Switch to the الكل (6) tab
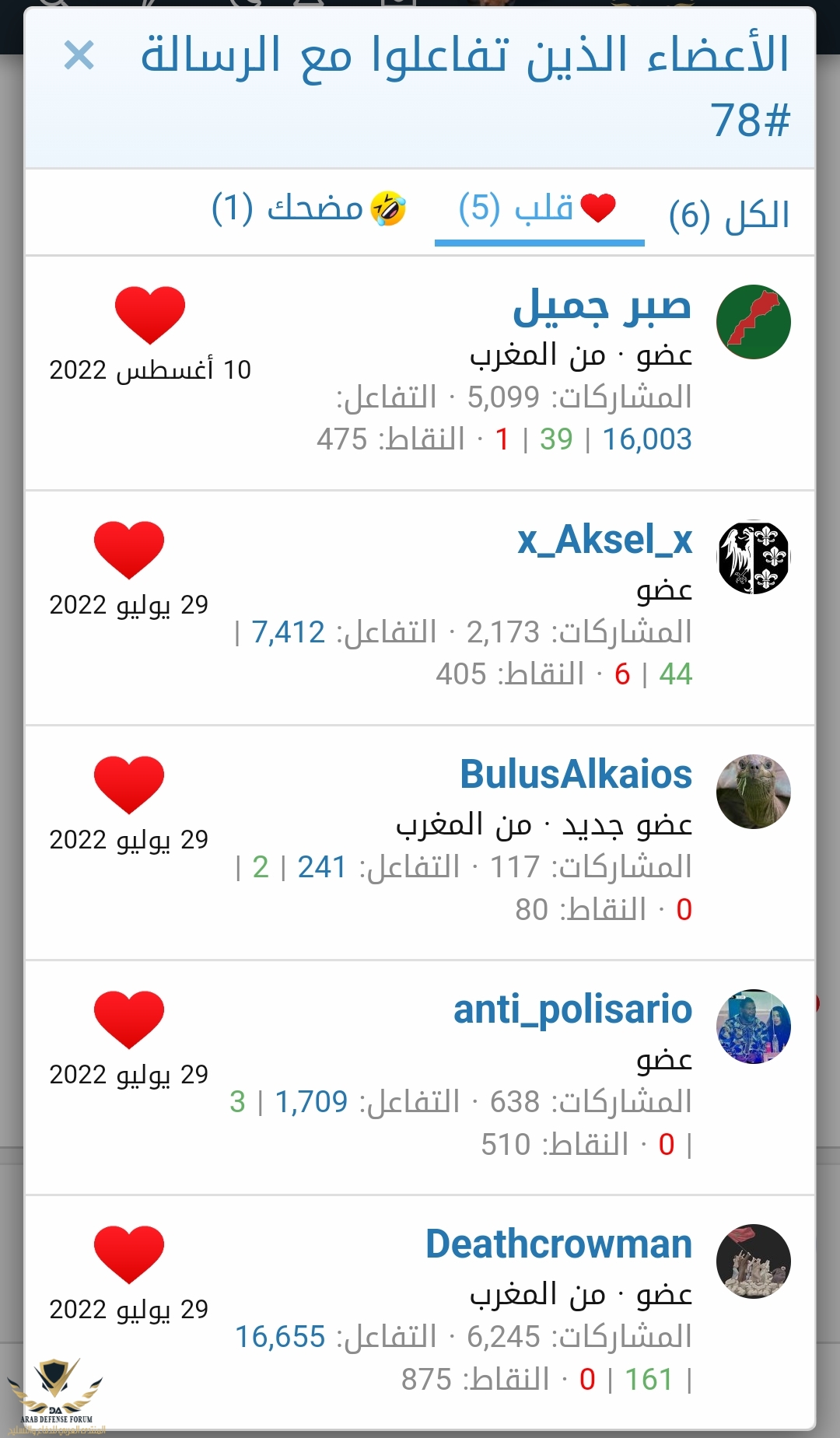 pos(729,214)
